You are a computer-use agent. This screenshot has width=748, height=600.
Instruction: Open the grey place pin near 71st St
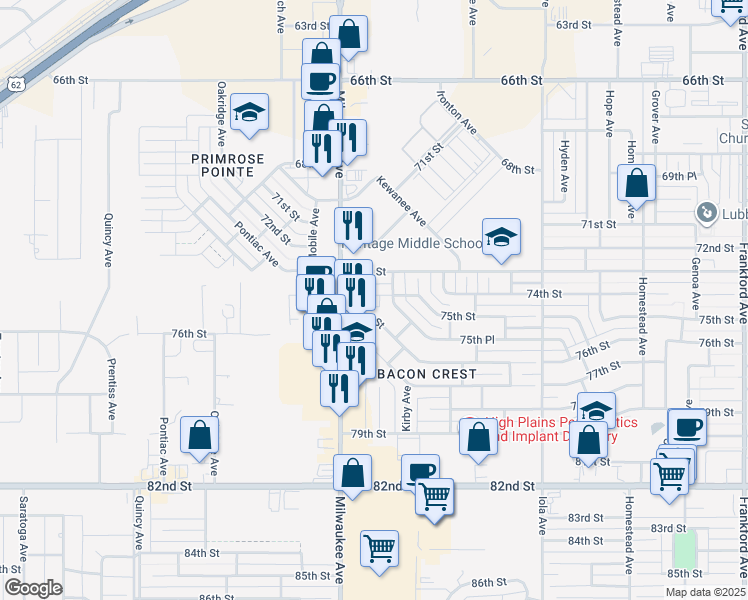[x=706, y=213]
